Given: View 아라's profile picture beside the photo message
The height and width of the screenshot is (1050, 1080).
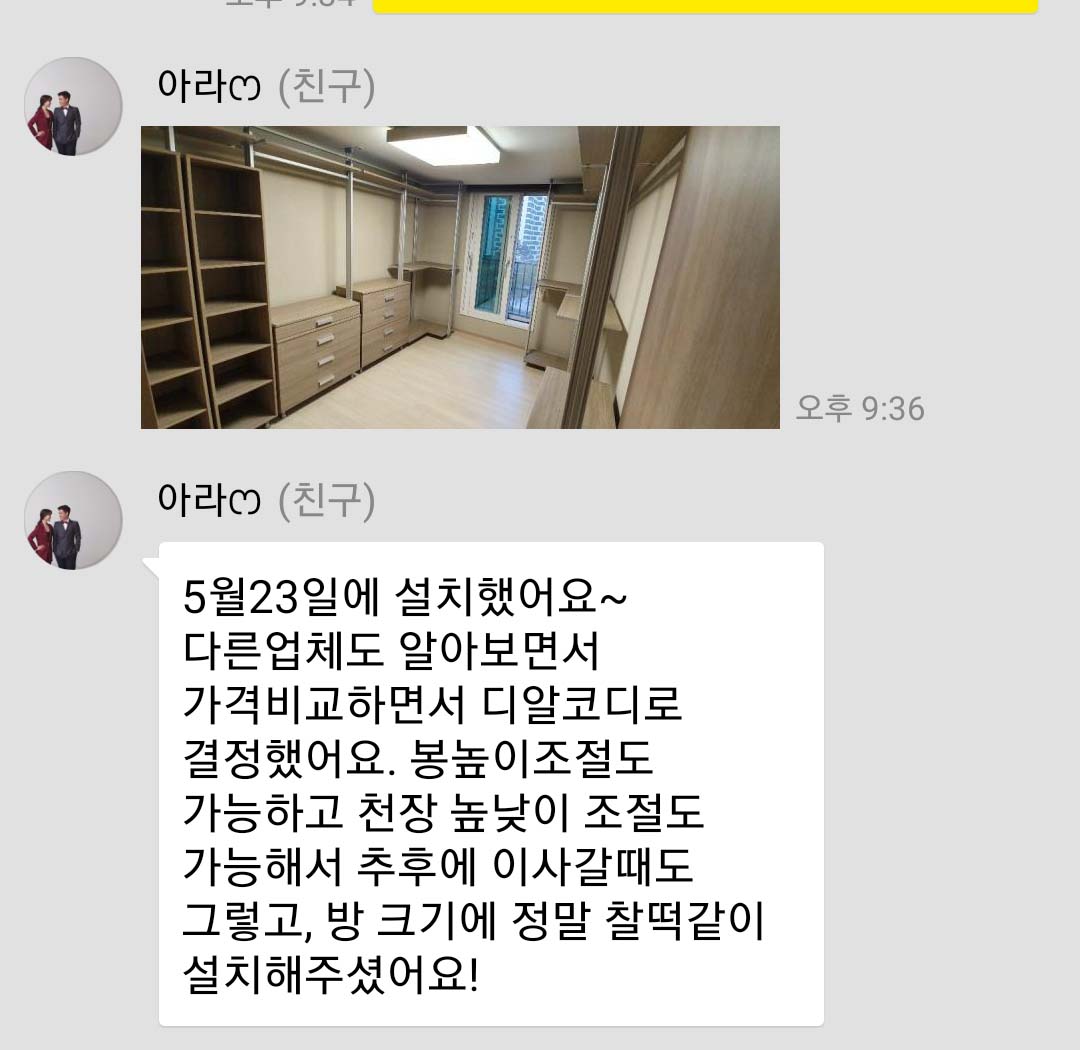Looking at the screenshot, I should pos(73,106).
